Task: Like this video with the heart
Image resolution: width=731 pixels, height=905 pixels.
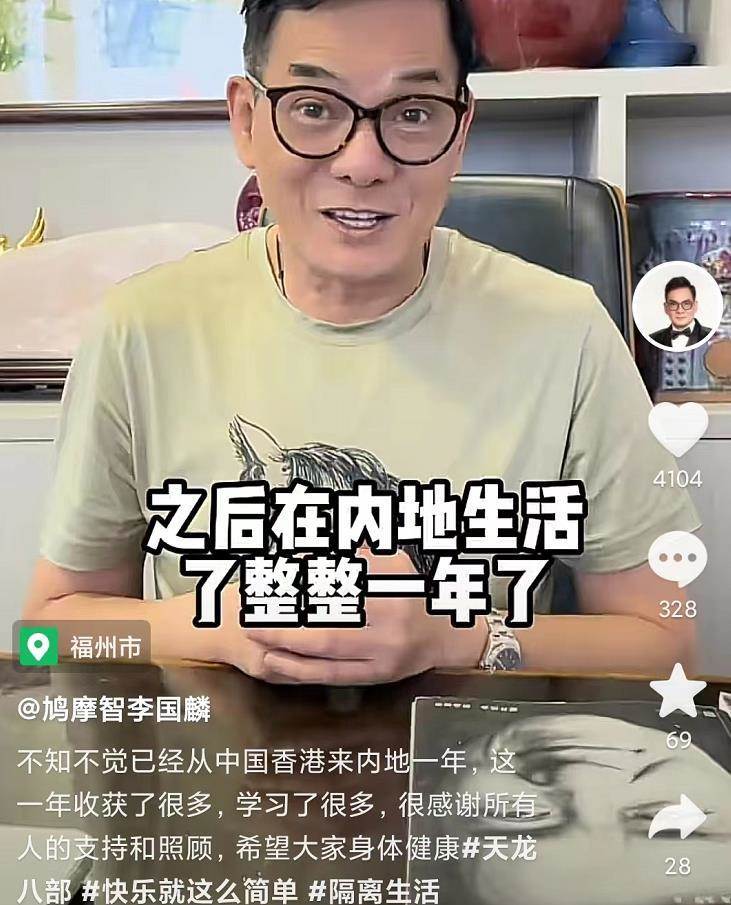Action: click(677, 428)
